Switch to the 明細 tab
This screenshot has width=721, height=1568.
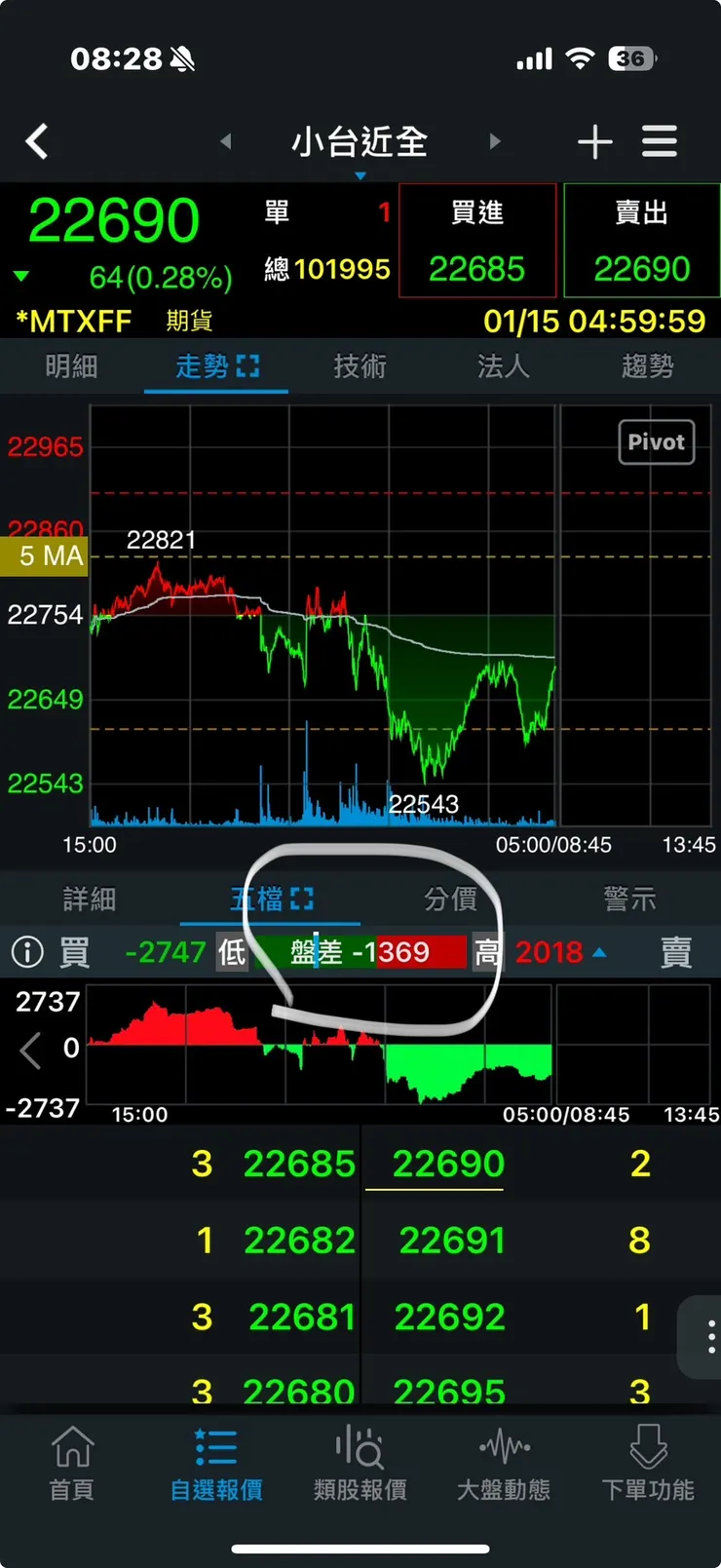pos(71,366)
